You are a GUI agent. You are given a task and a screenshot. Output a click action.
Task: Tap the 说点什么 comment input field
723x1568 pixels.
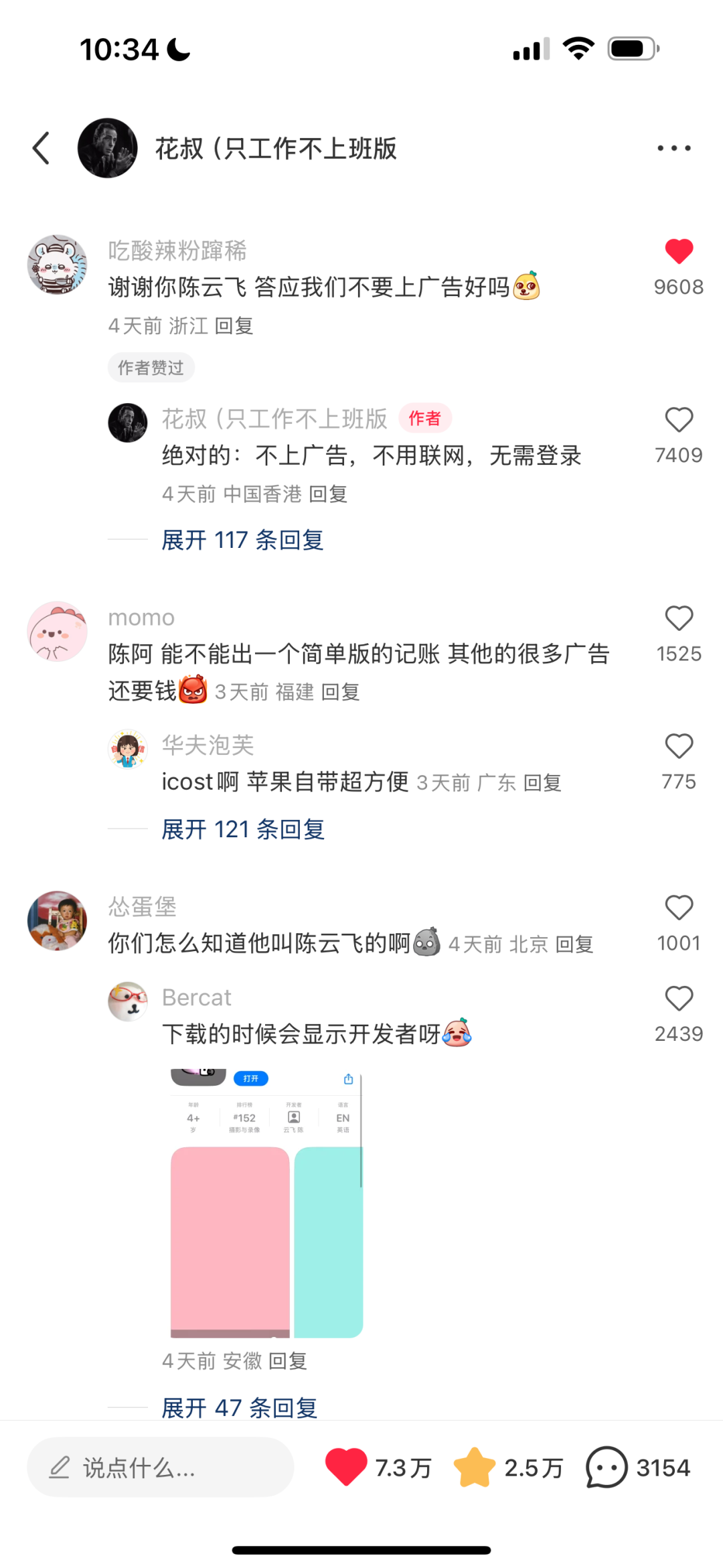click(x=161, y=1468)
